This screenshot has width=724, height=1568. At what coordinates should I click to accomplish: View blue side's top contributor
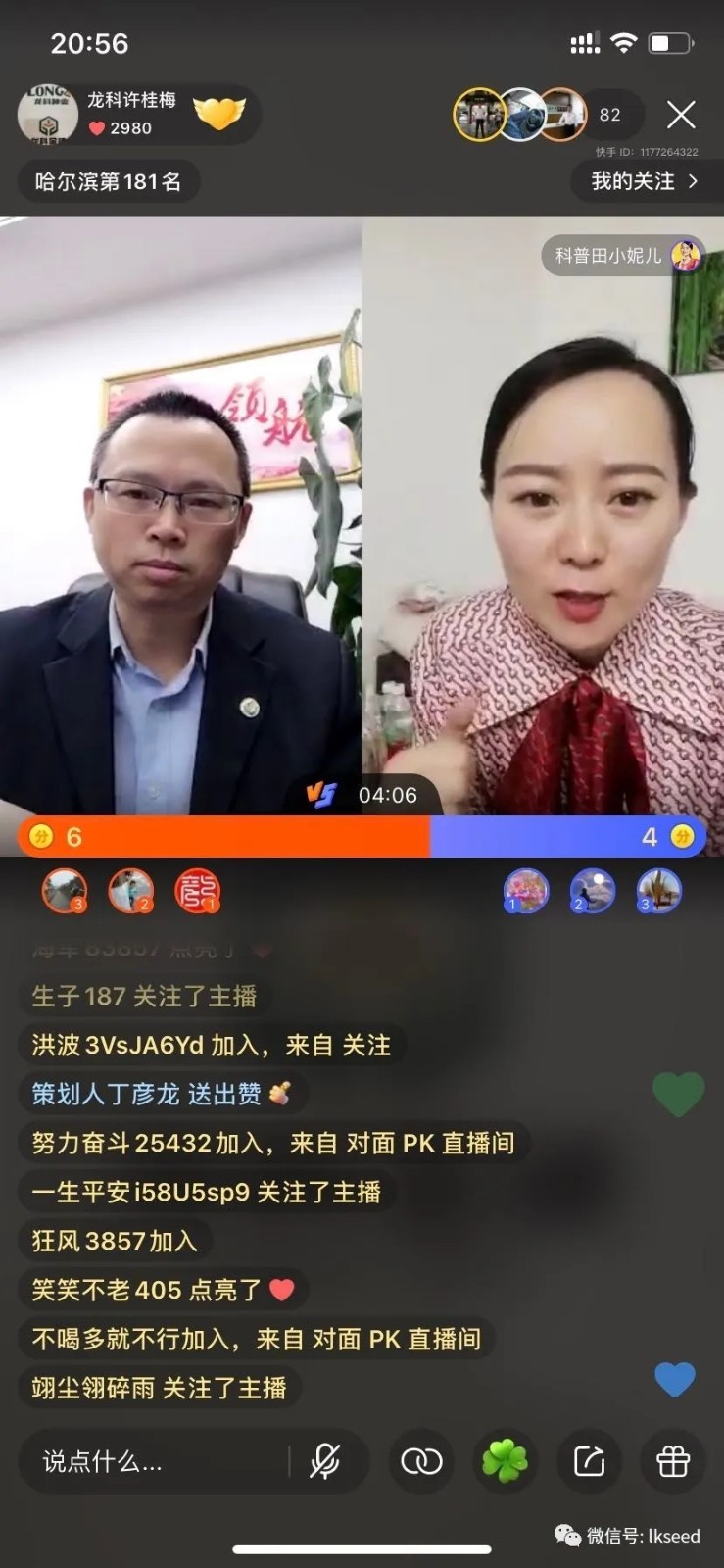pyautogui.click(x=526, y=892)
